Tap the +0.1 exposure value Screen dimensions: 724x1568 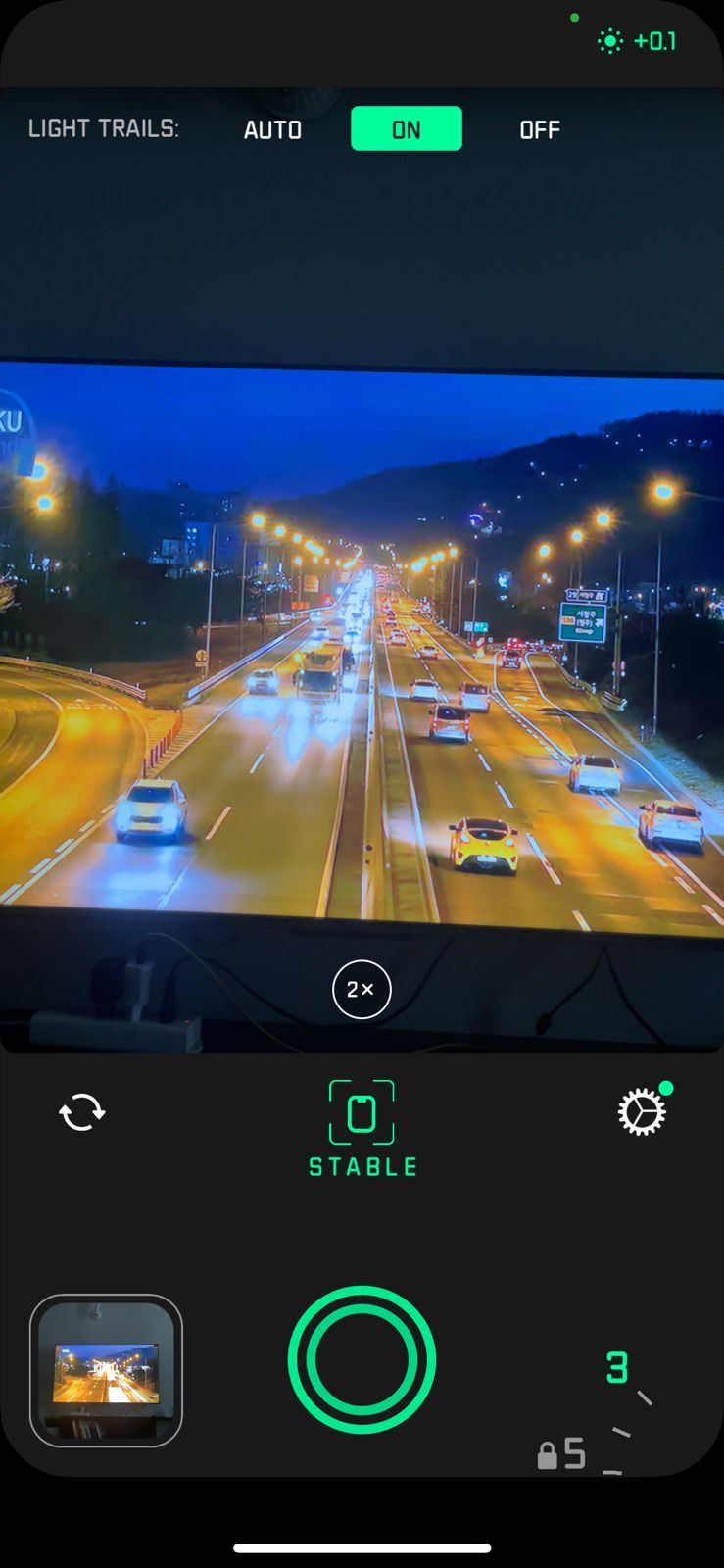(x=654, y=40)
